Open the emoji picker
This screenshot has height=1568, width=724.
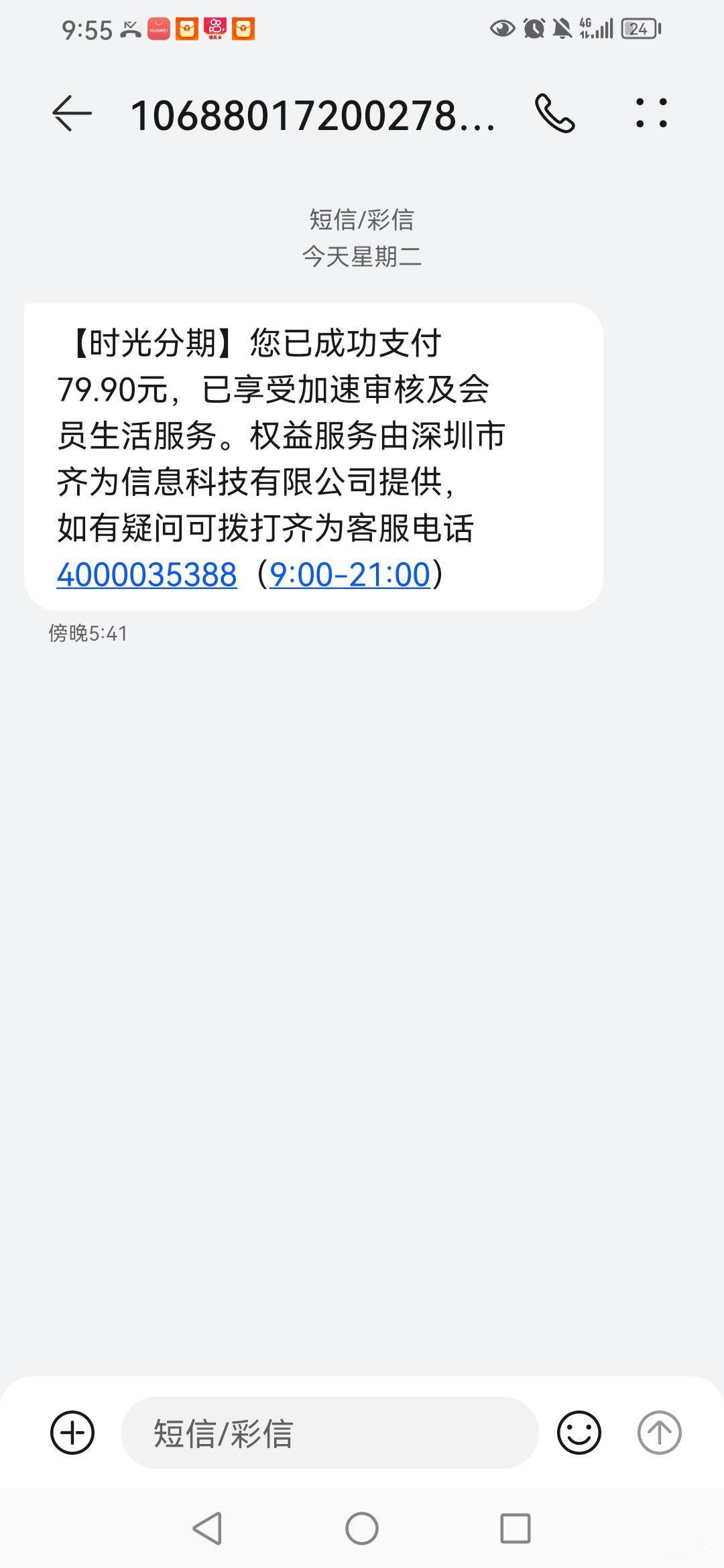(579, 1433)
